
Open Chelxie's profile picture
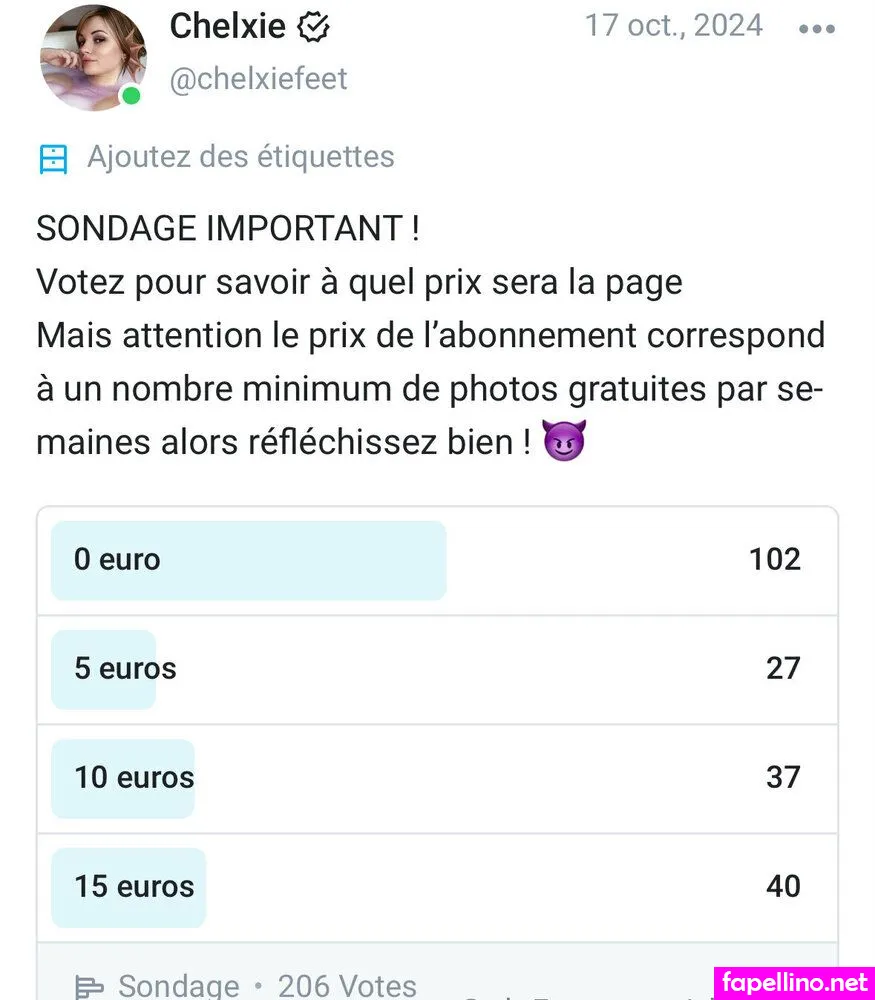pyautogui.click(x=92, y=58)
